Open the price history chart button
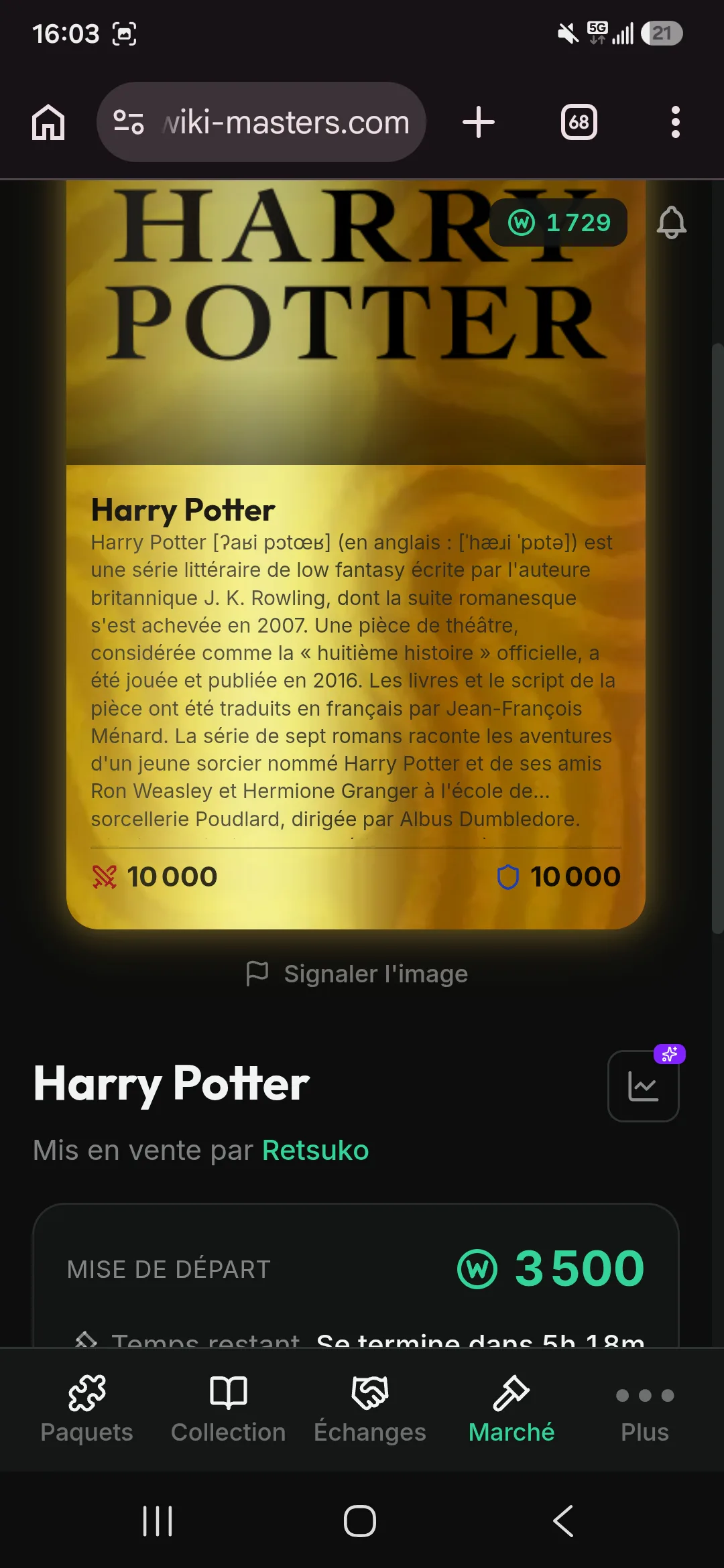Viewport: 724px width, 1568px height. click(x=643, y=1086)
